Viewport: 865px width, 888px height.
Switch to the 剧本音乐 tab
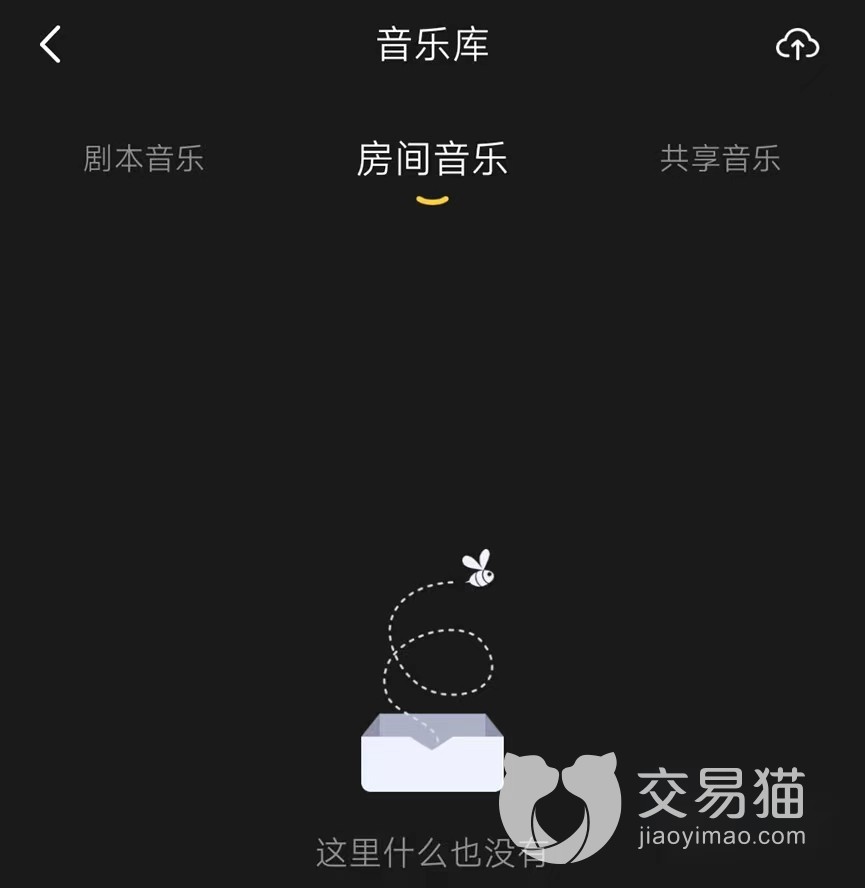click(143, 159)
